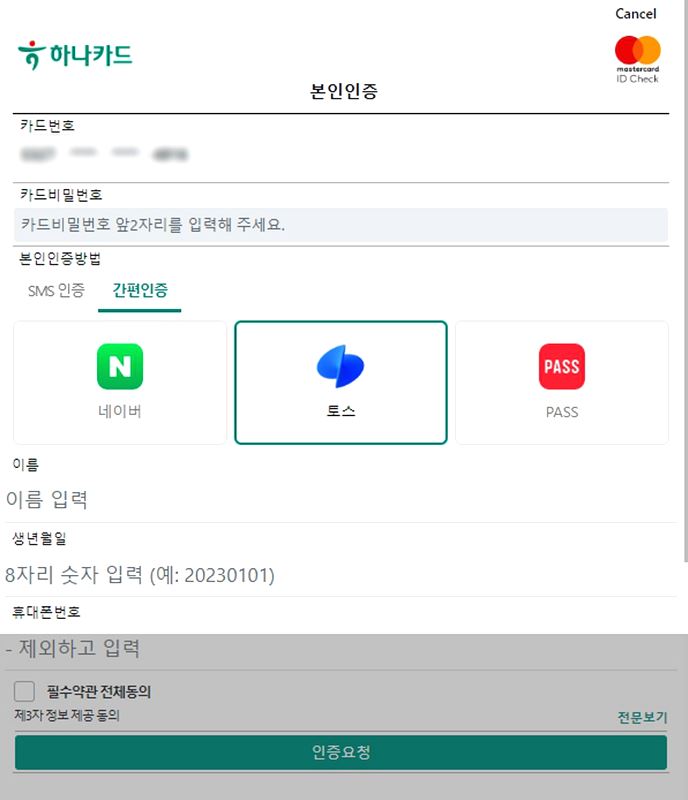
Task: Switch to the SMS 인증 tab
Action: (56, 291)
